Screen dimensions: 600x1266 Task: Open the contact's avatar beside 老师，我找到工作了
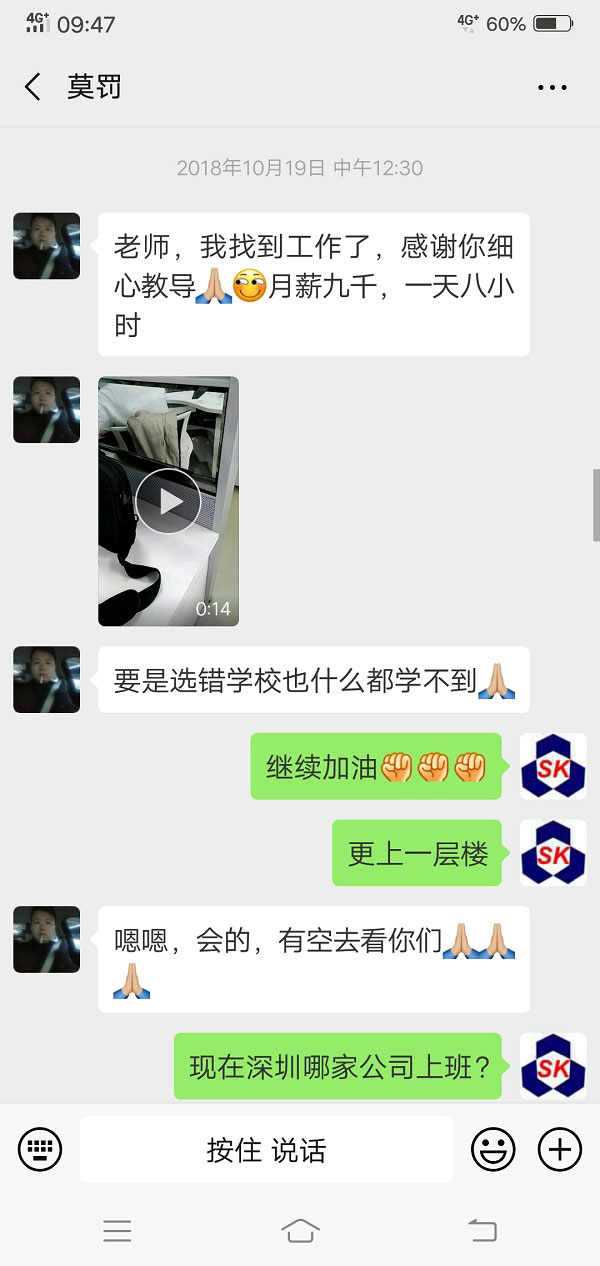[x=46, y=246]
